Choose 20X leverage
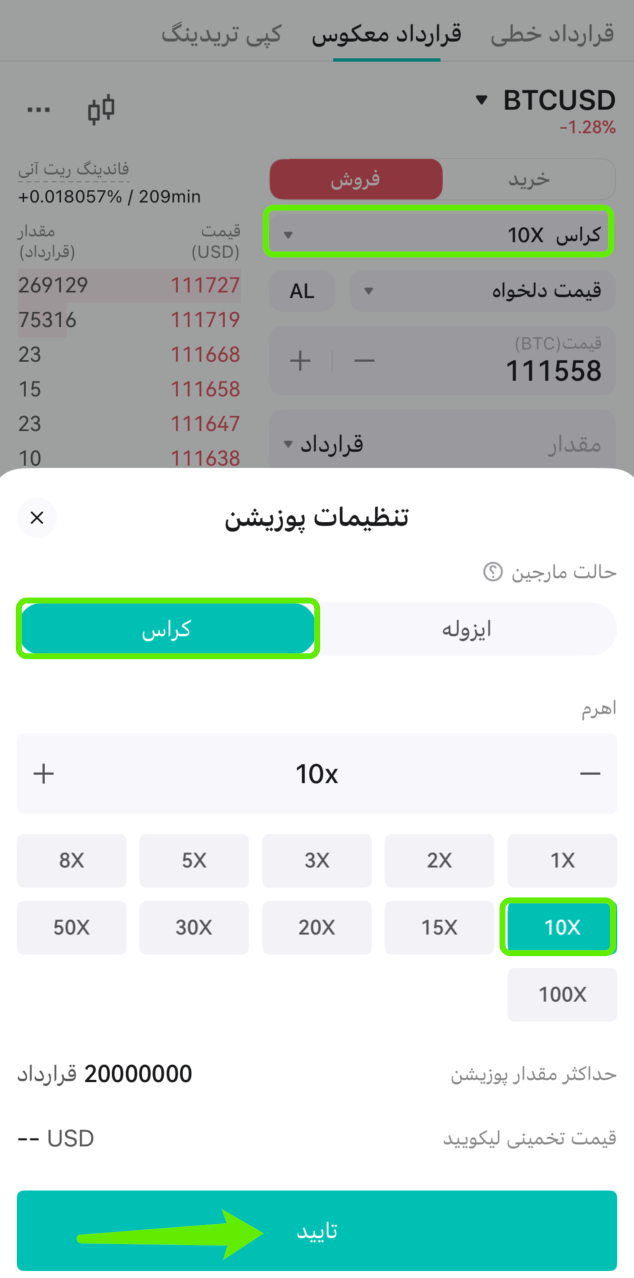This screenshot has width=634, height=1278. (x=317, y=928)
